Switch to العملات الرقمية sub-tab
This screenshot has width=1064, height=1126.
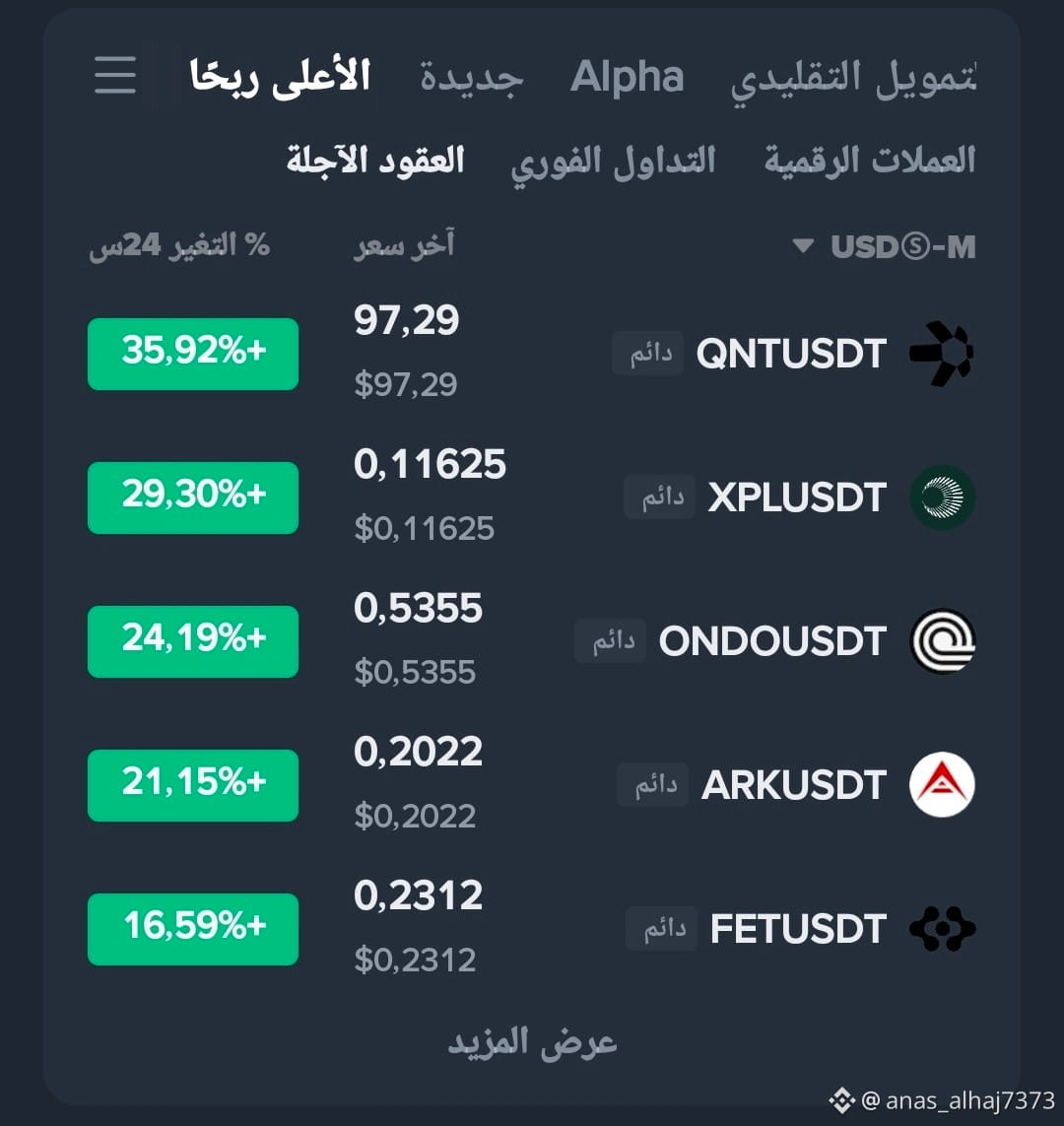(x=870, y=161)
